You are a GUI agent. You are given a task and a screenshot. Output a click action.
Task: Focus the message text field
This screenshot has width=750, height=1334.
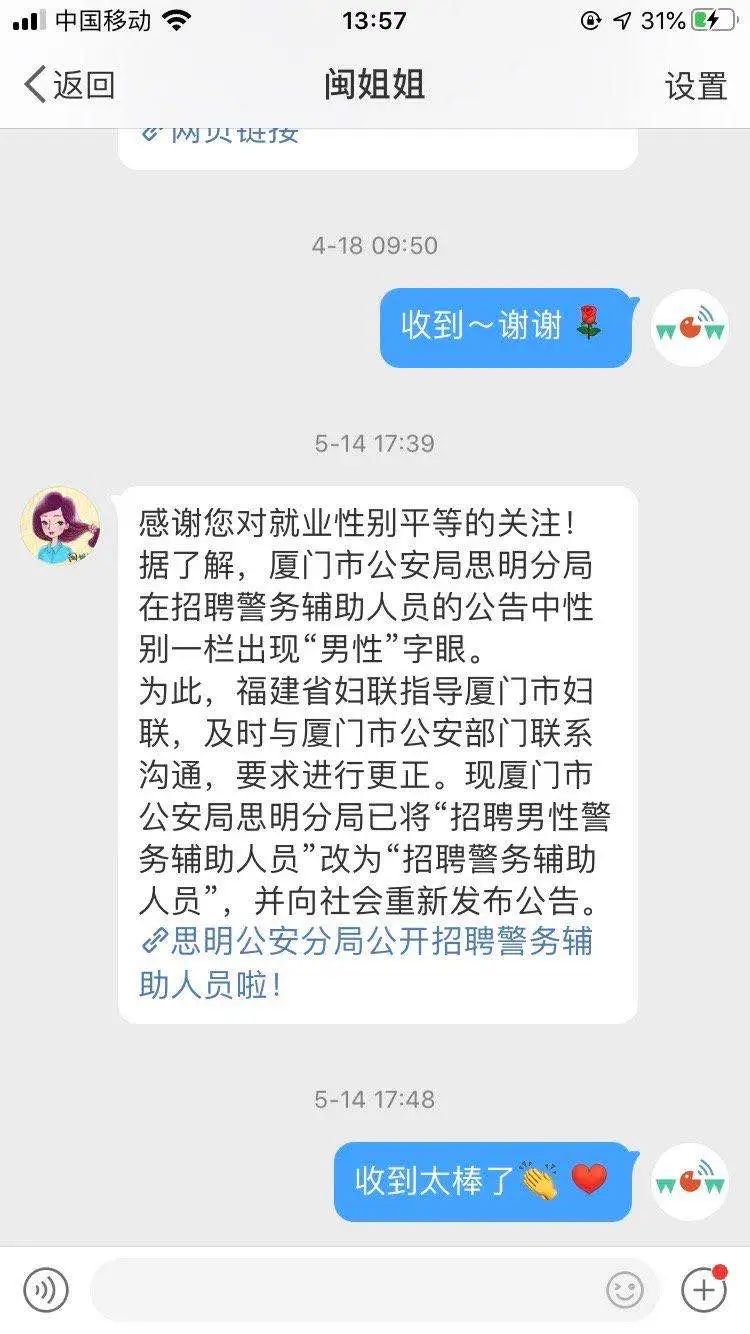pos(345,1289)
